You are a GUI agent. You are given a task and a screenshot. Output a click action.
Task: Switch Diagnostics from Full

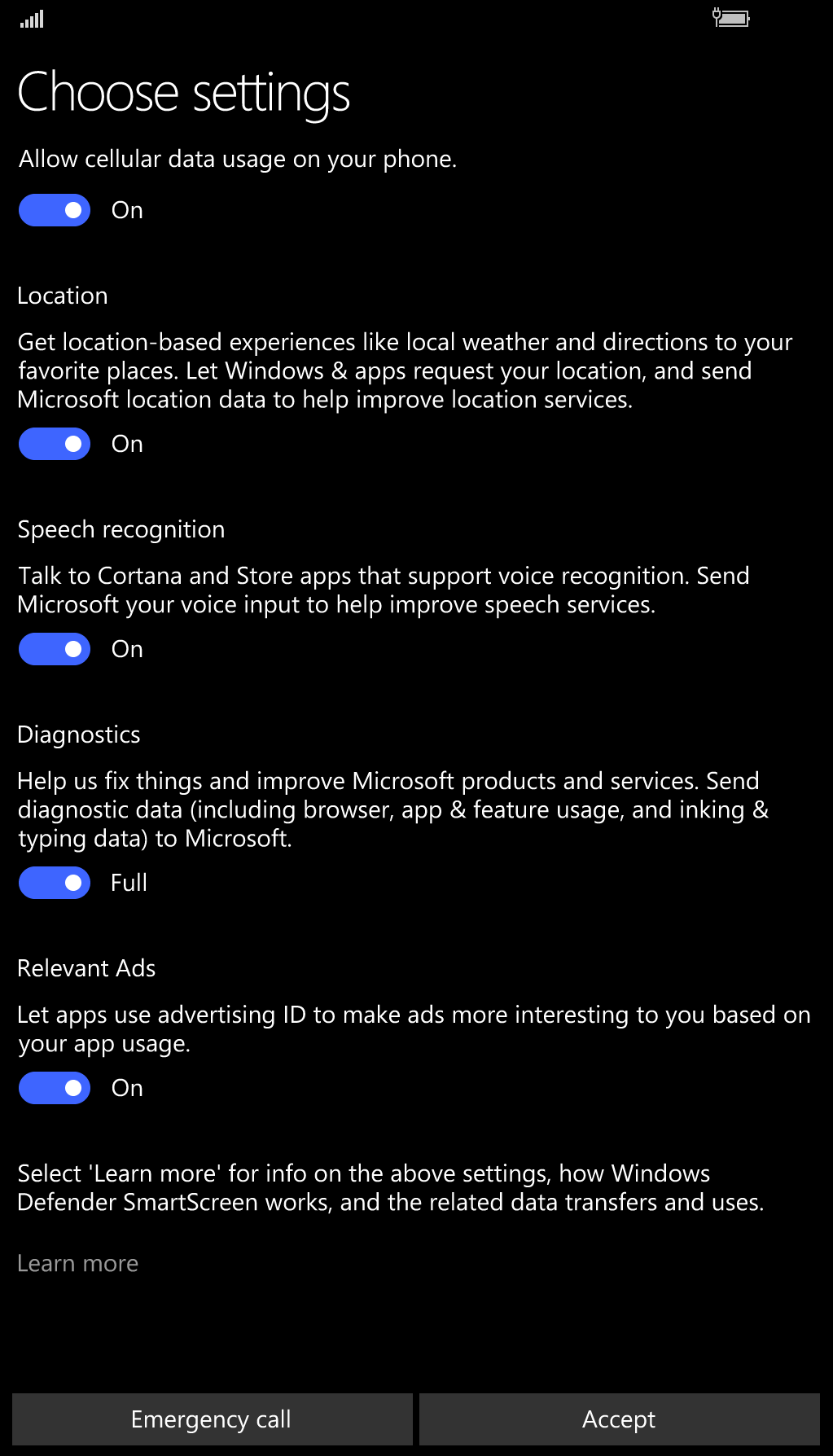[55, 883]
